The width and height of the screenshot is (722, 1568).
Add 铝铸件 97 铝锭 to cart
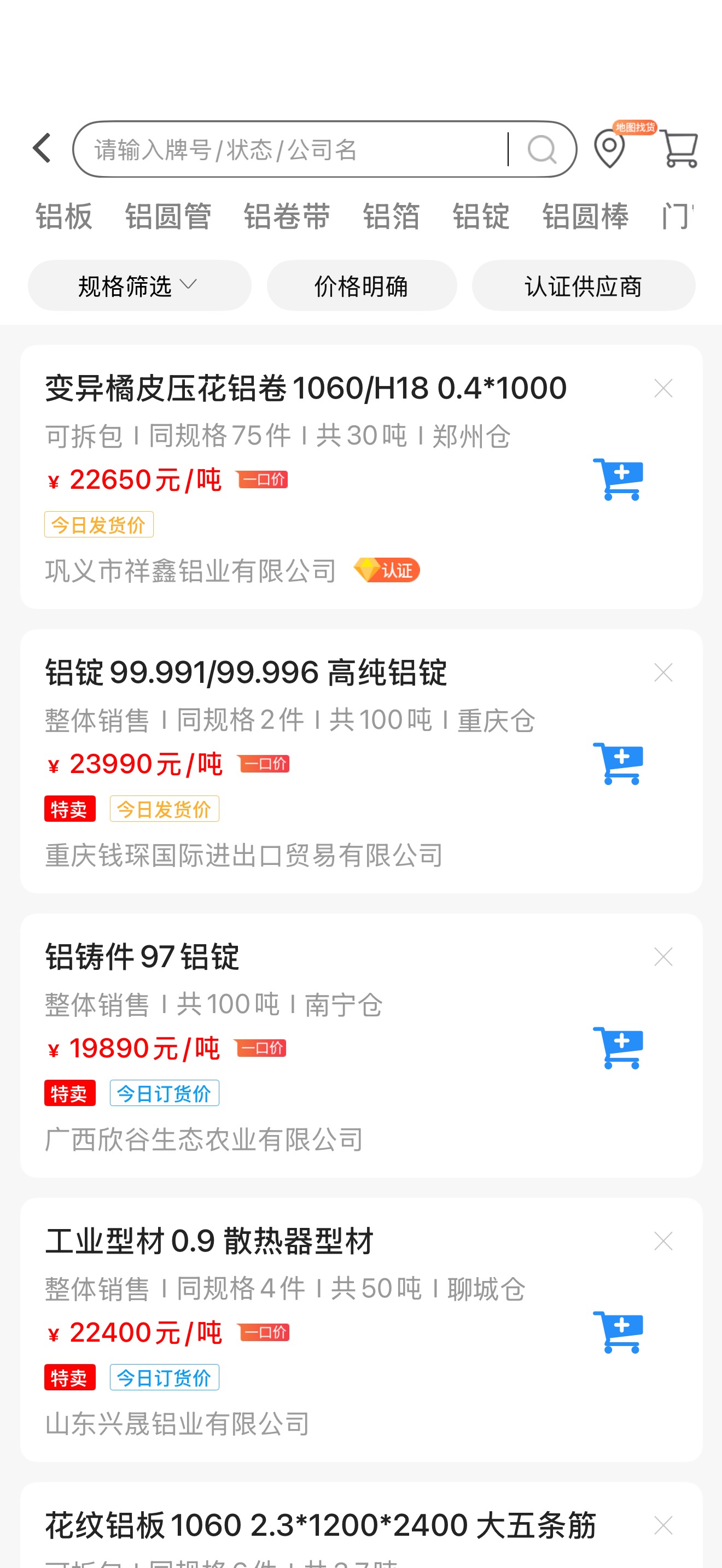pos(618,1048)
